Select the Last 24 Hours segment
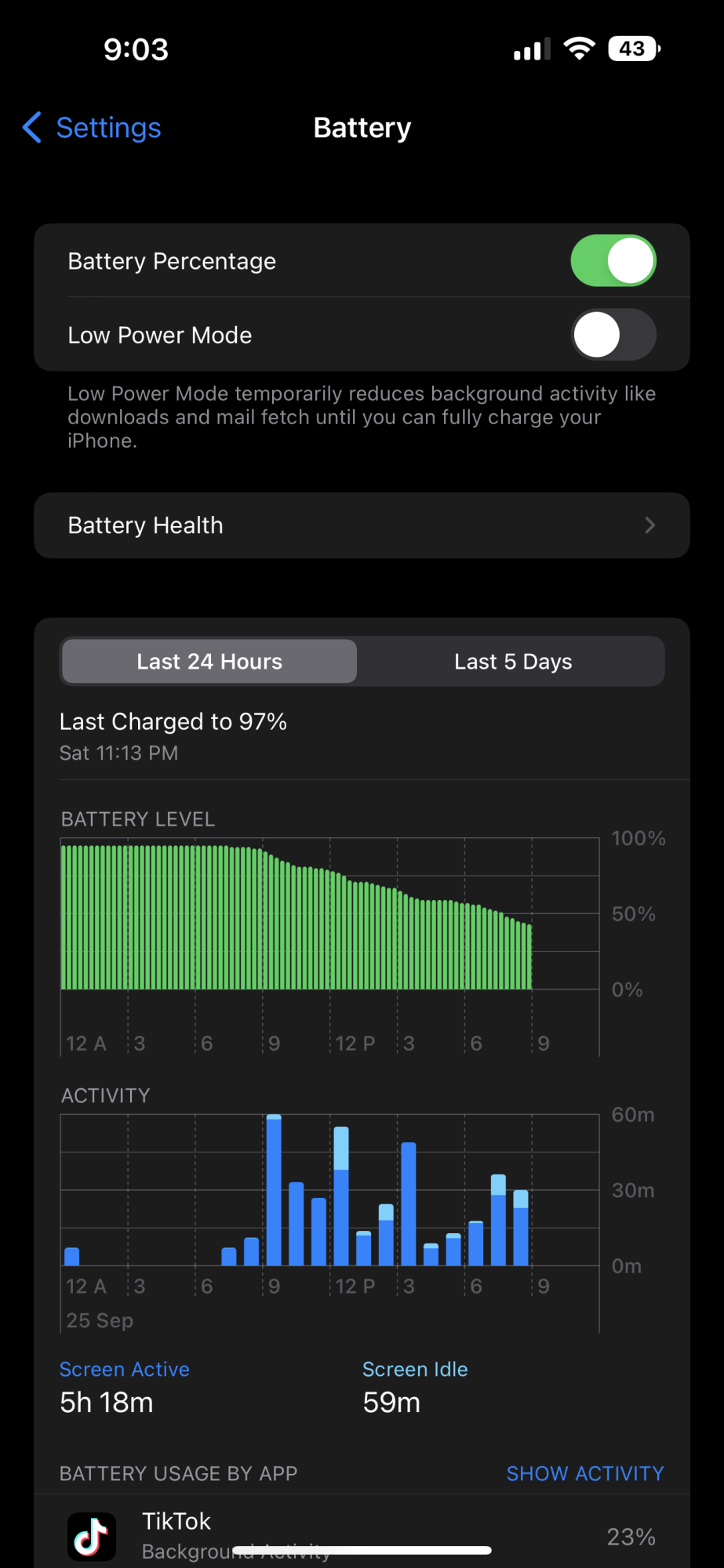Viewport: 724px width, 1568px height. tap(209, 662)
